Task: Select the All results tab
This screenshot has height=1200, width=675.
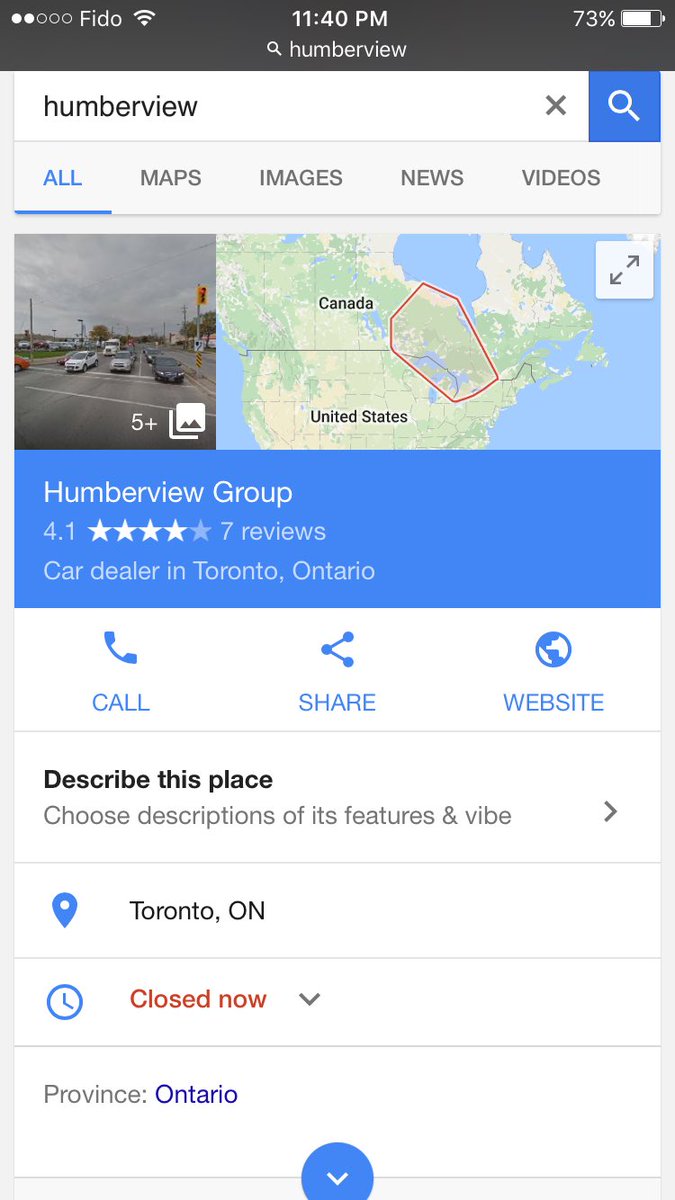Action: tap(62, 178)
